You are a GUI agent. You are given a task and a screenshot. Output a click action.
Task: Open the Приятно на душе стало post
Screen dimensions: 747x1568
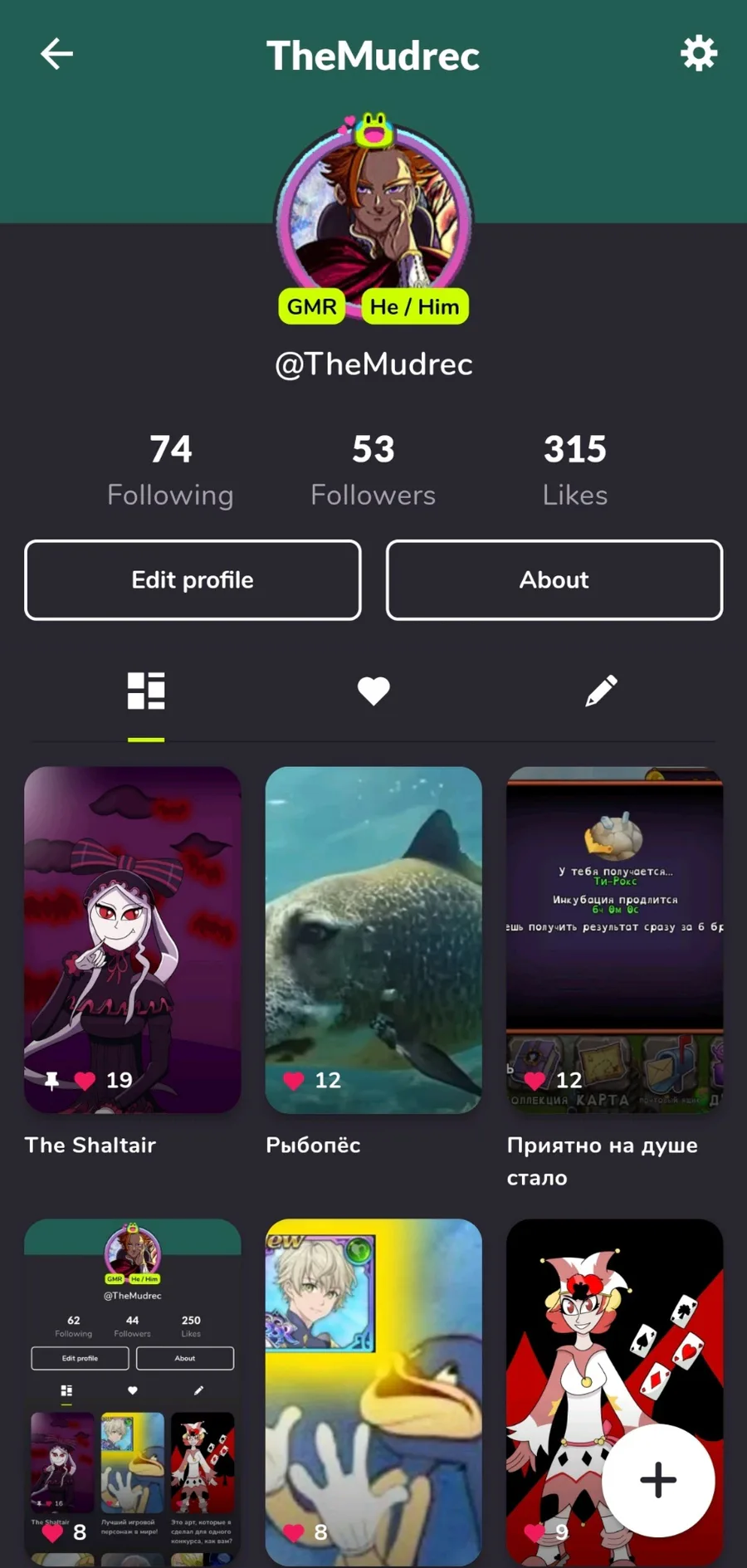[x=614, y=938]
